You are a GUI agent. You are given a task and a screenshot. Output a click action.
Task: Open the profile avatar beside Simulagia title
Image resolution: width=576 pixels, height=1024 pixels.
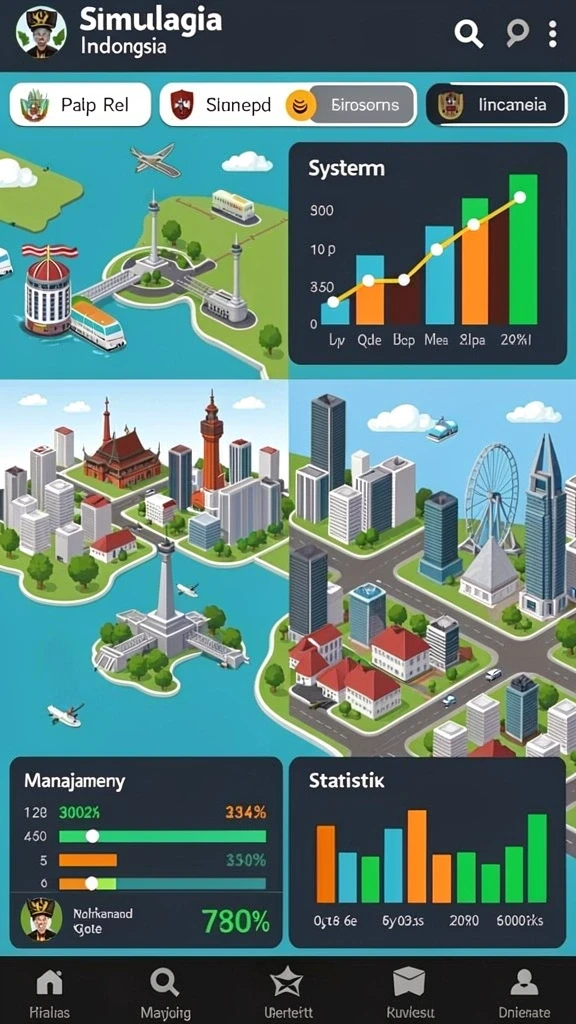(41, 33)
